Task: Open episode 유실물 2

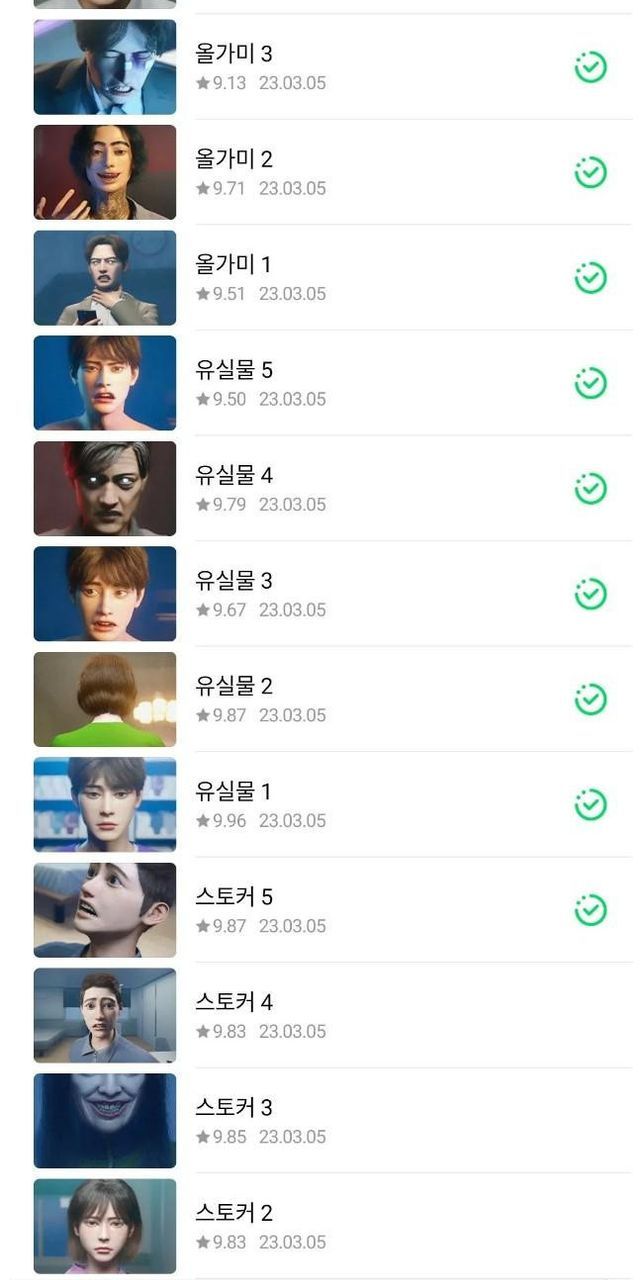Action: pos(320,700)
